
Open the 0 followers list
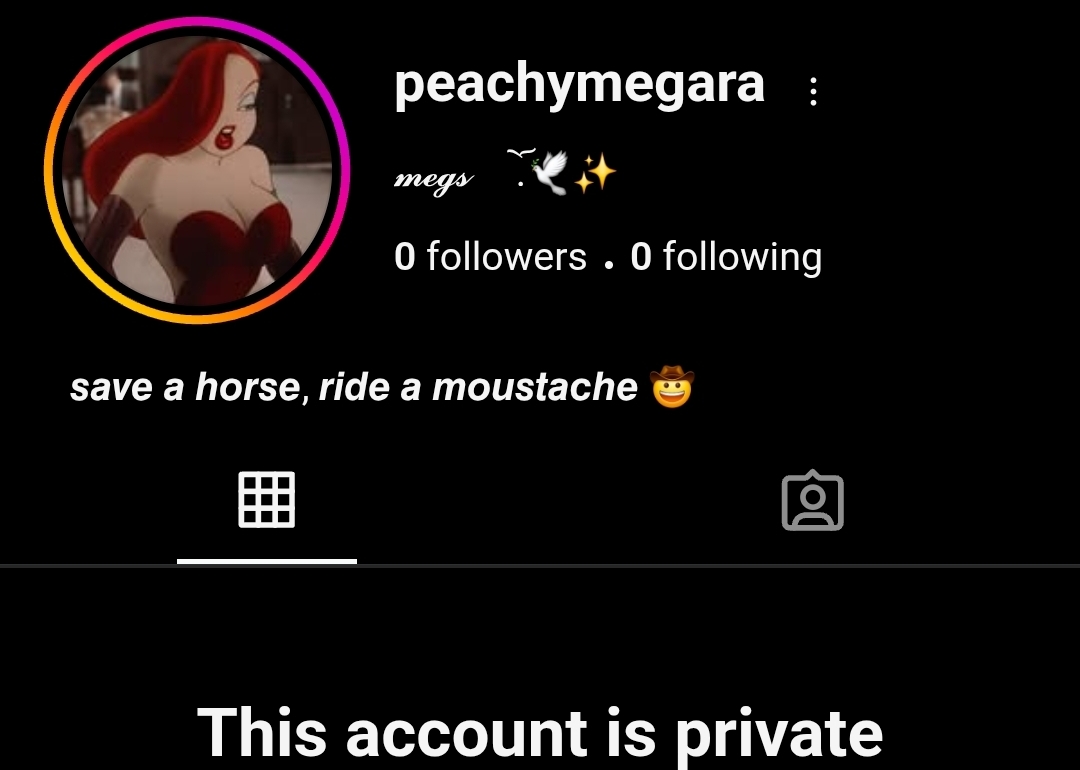pyautogui.click(x=490, y=257)
